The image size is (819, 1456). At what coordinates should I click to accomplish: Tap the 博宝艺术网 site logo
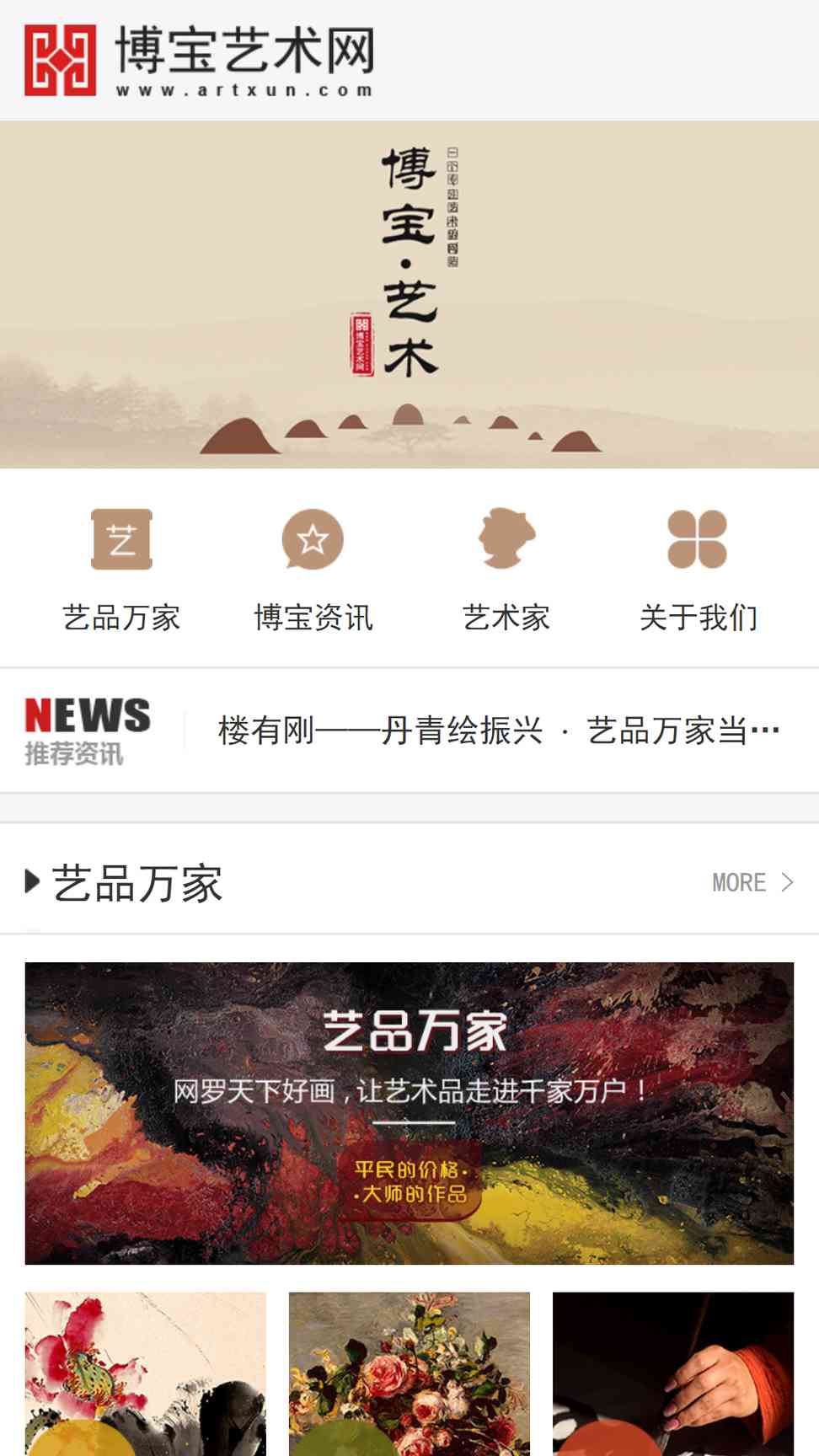tap(200, 60)
